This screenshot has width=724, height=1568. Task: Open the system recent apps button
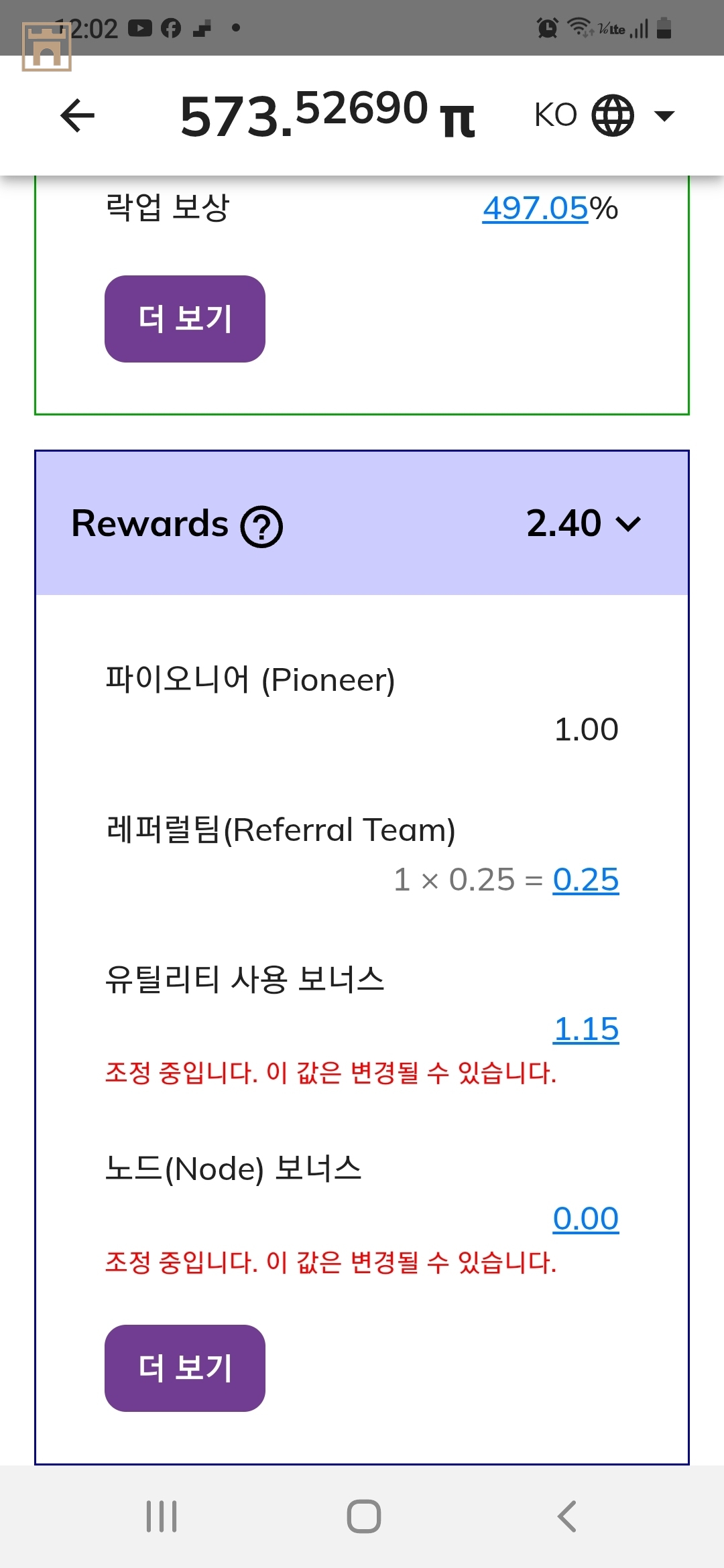pyautogui.click(x=162, y=1516)
